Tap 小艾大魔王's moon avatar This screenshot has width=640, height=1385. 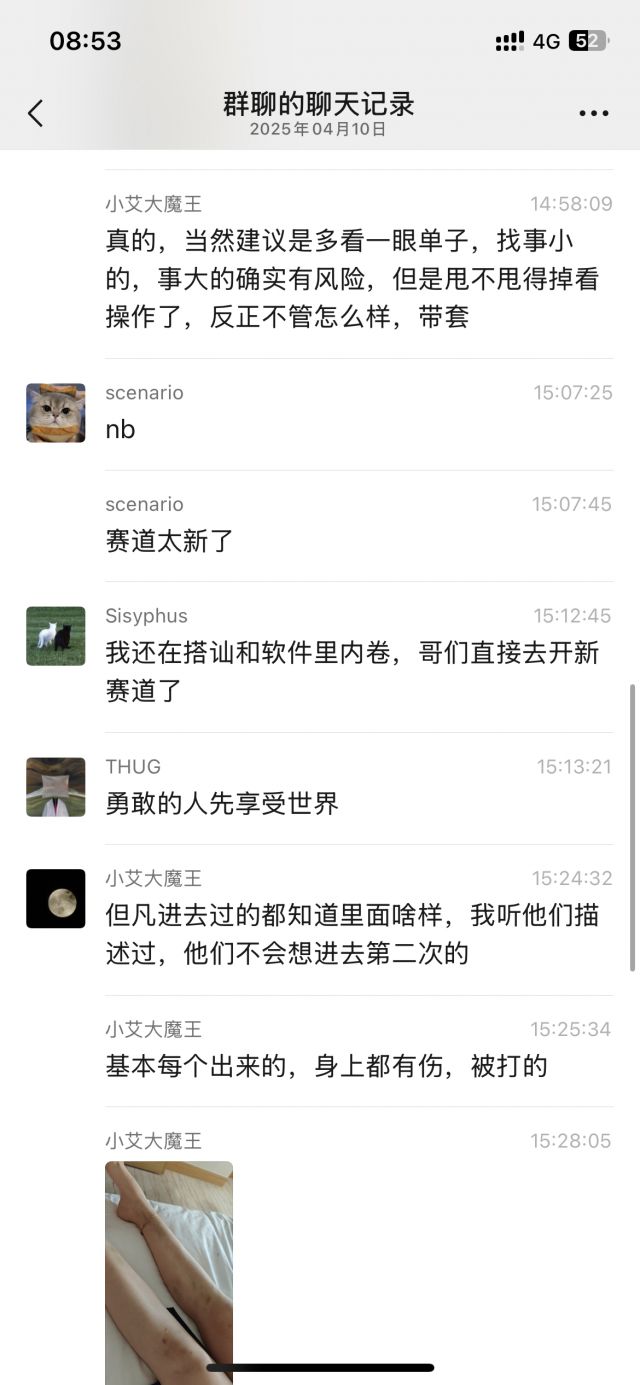click(x=56, y=898)
